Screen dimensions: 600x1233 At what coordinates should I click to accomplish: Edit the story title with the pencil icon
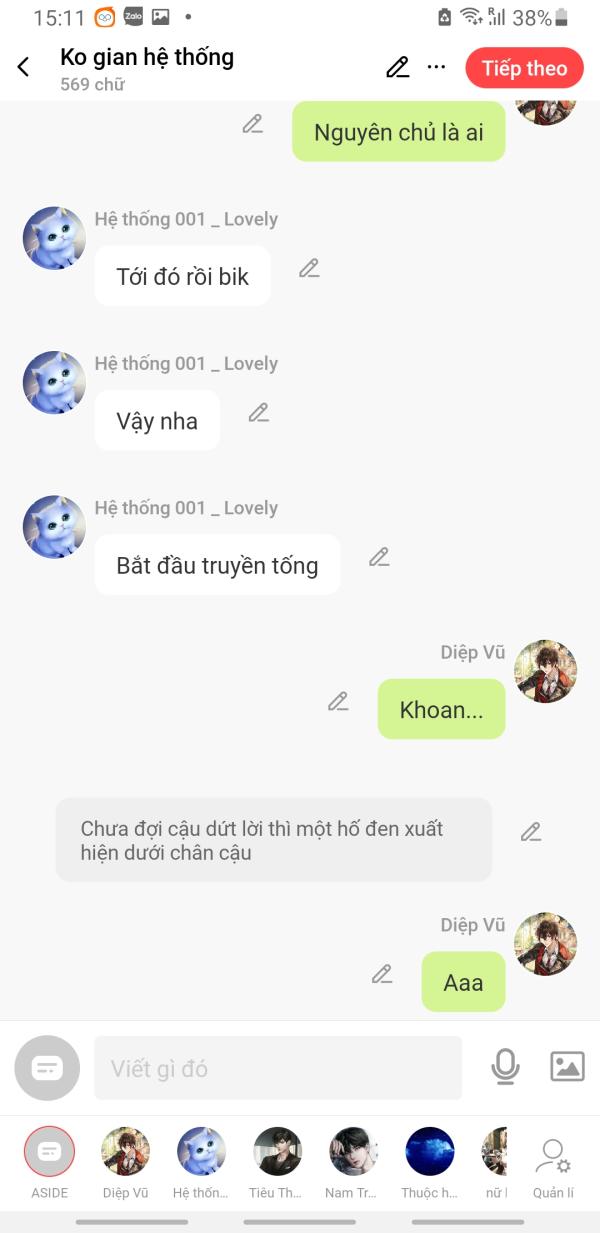[398, 67]
